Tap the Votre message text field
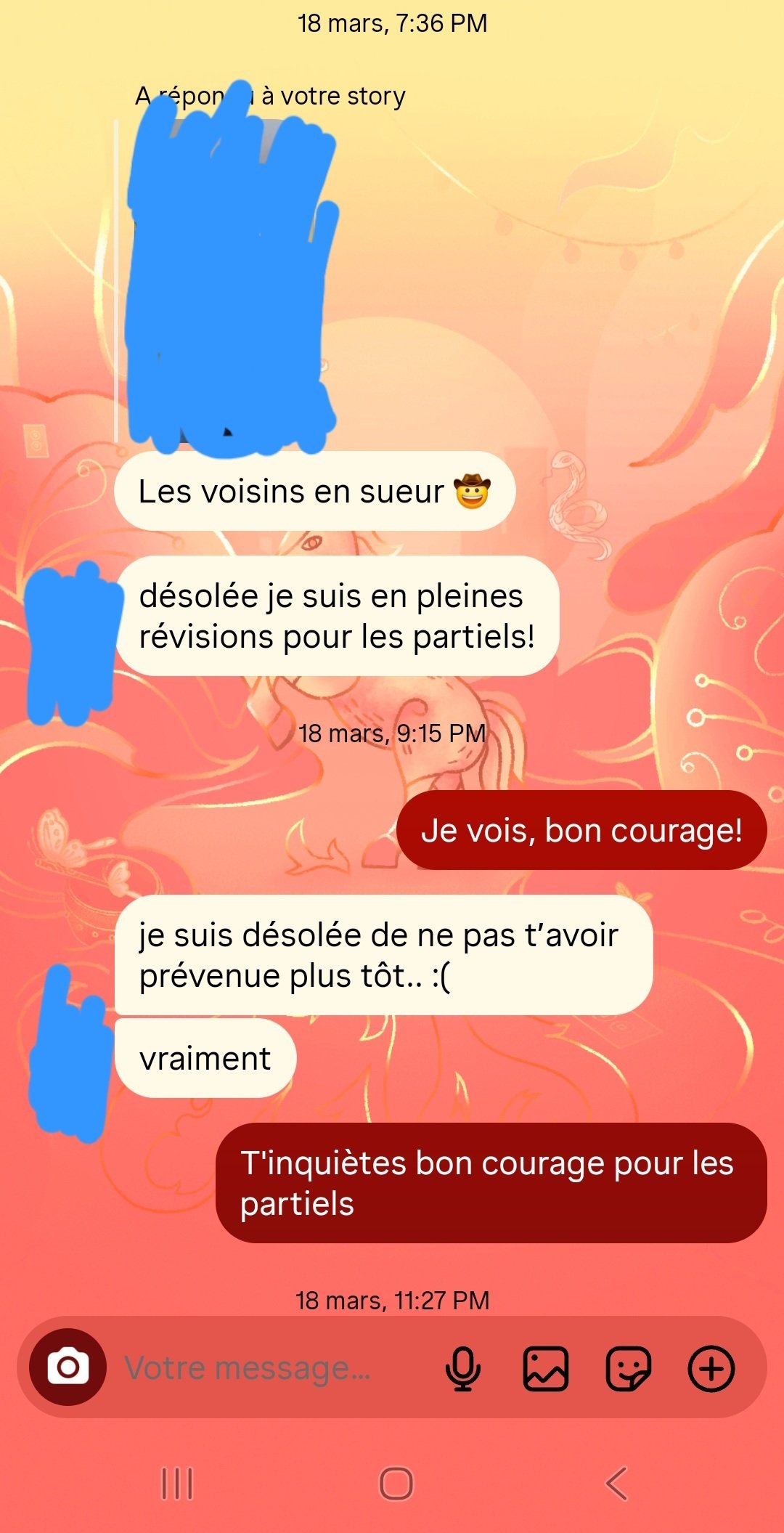 (269, 1368)
